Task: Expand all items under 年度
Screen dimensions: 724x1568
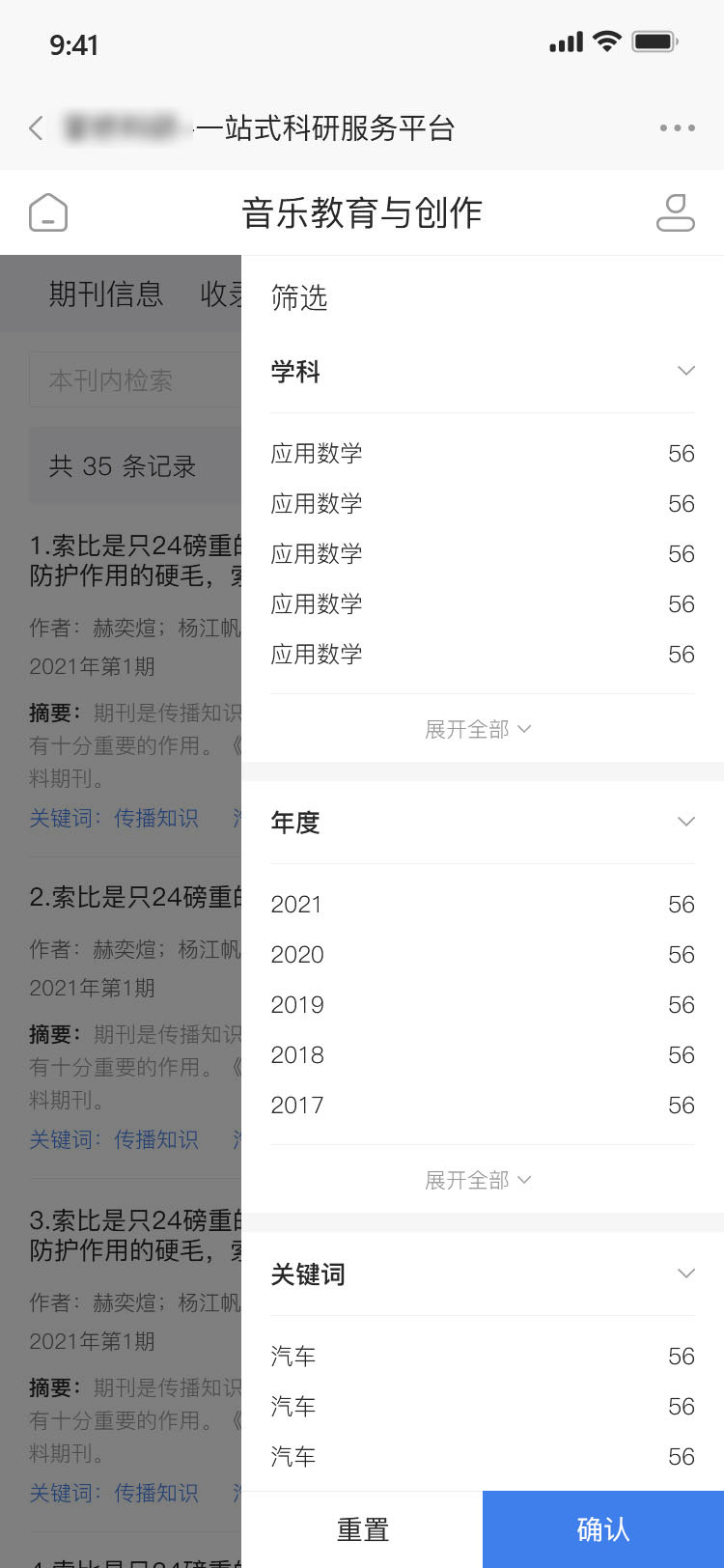Action: coord(478,1180)
